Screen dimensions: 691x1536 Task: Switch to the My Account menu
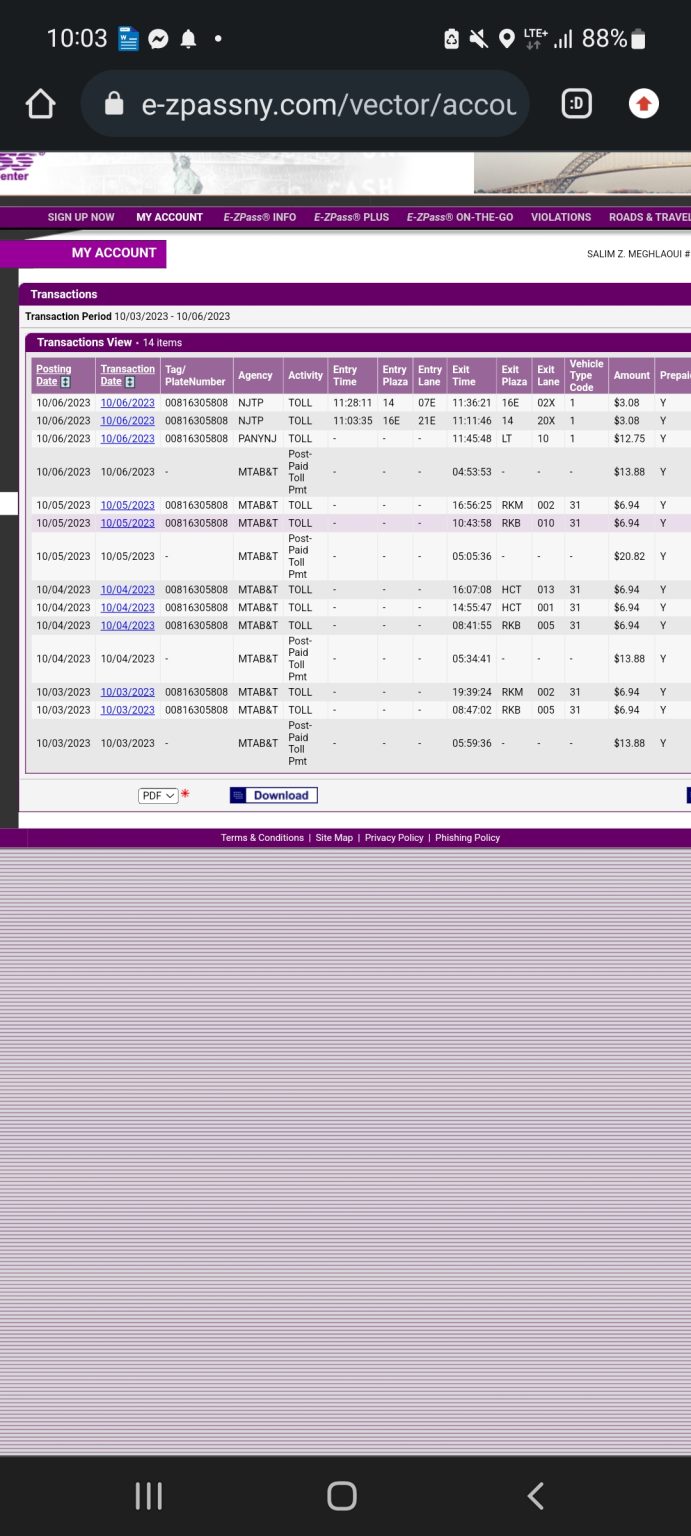coord(169,217)
